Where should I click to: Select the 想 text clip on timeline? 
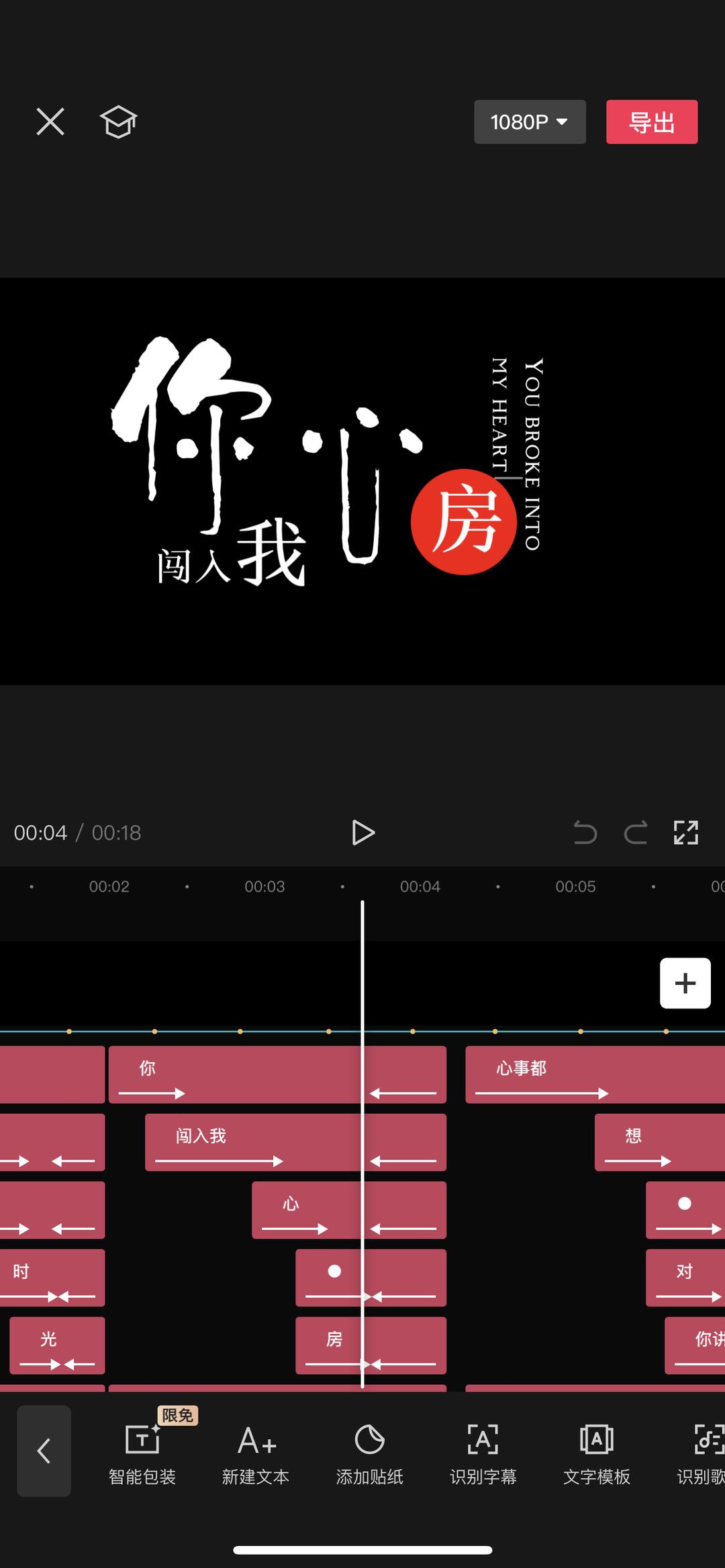point(658,1142)
